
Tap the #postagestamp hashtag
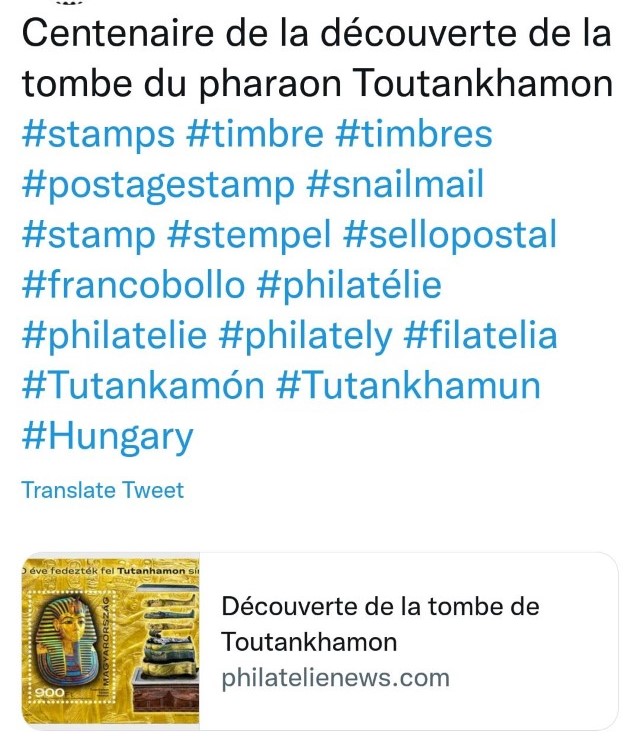(158, 186)
